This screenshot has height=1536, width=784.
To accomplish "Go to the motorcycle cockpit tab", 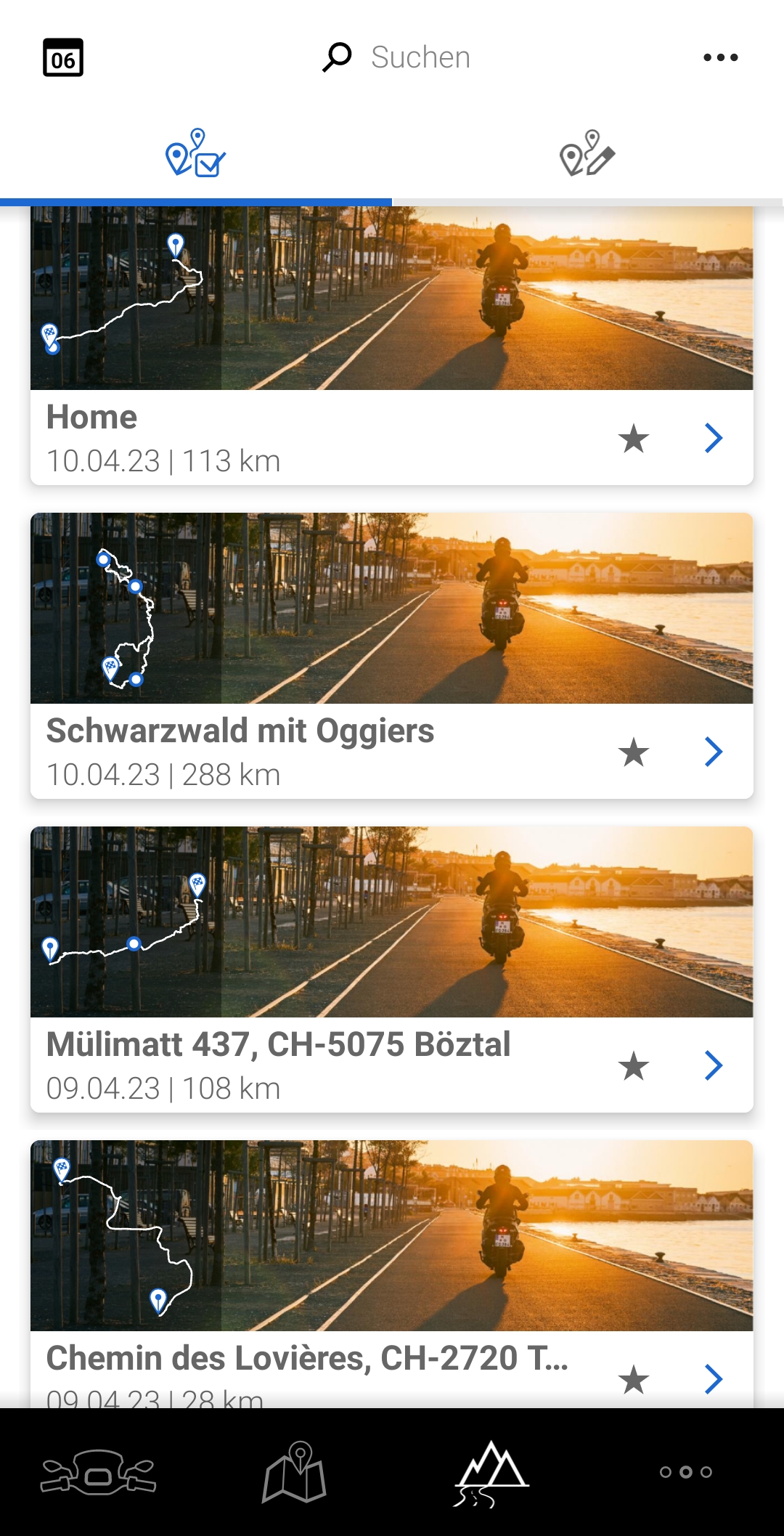I will pyautogui.click(x=98, y=1473).
